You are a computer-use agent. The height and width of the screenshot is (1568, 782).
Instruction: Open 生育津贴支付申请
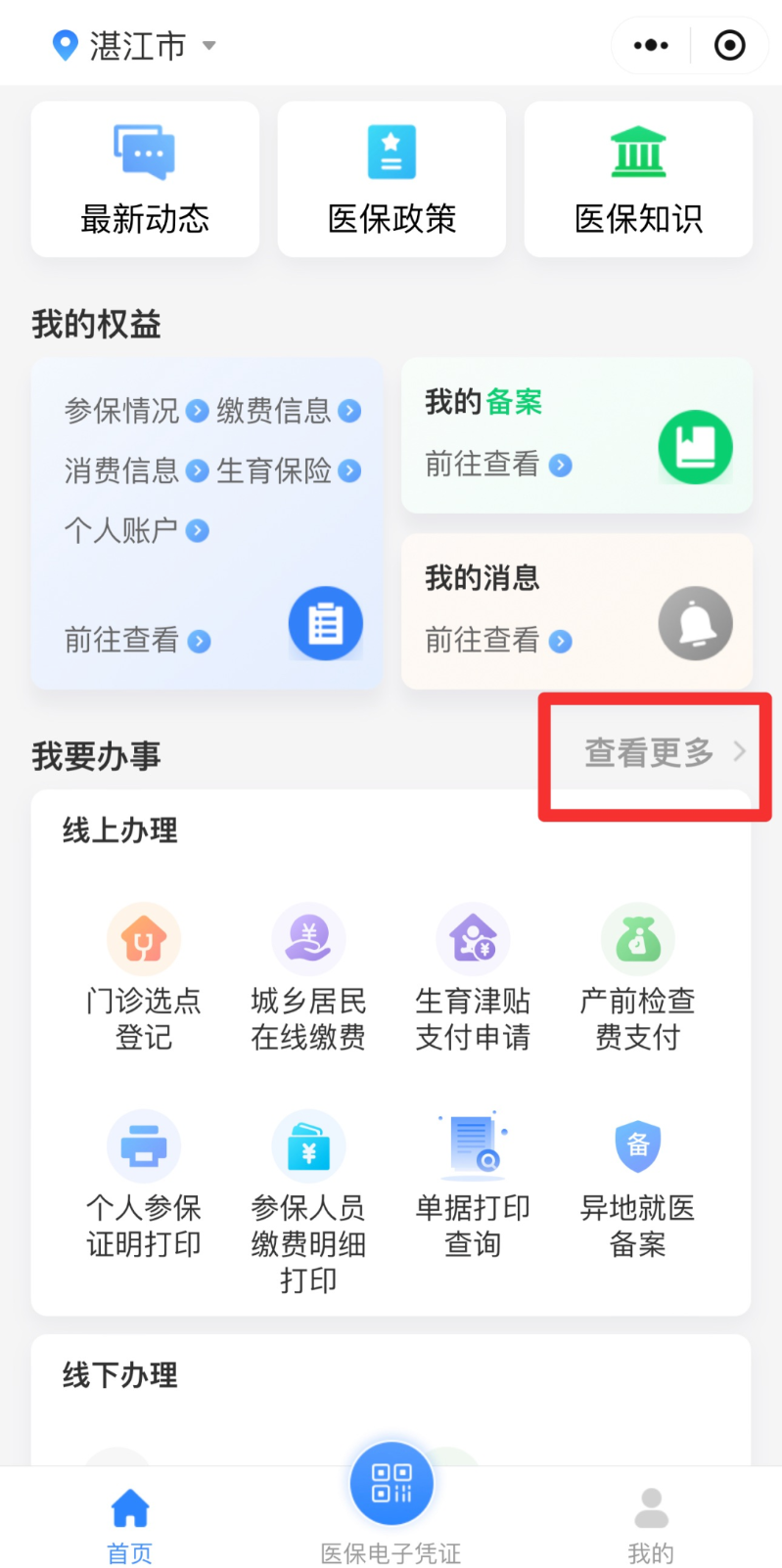[473, 976]
